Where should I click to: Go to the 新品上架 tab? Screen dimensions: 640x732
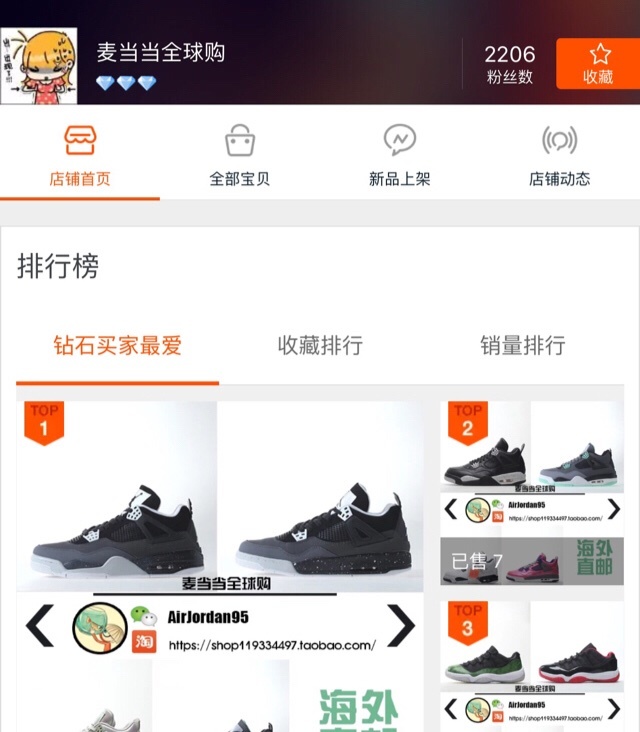[400, 156]
